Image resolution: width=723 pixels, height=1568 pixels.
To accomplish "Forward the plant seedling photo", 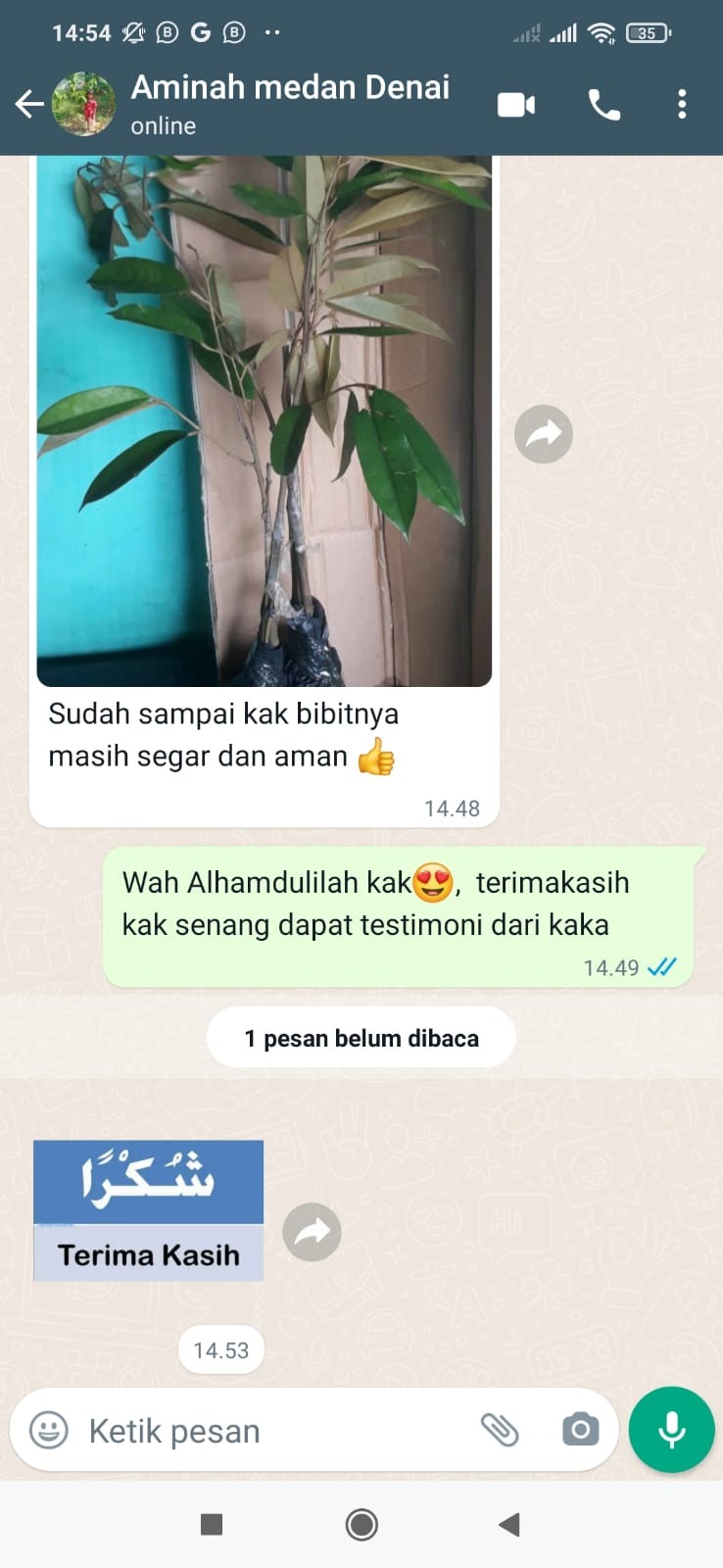I will [544, 434].
